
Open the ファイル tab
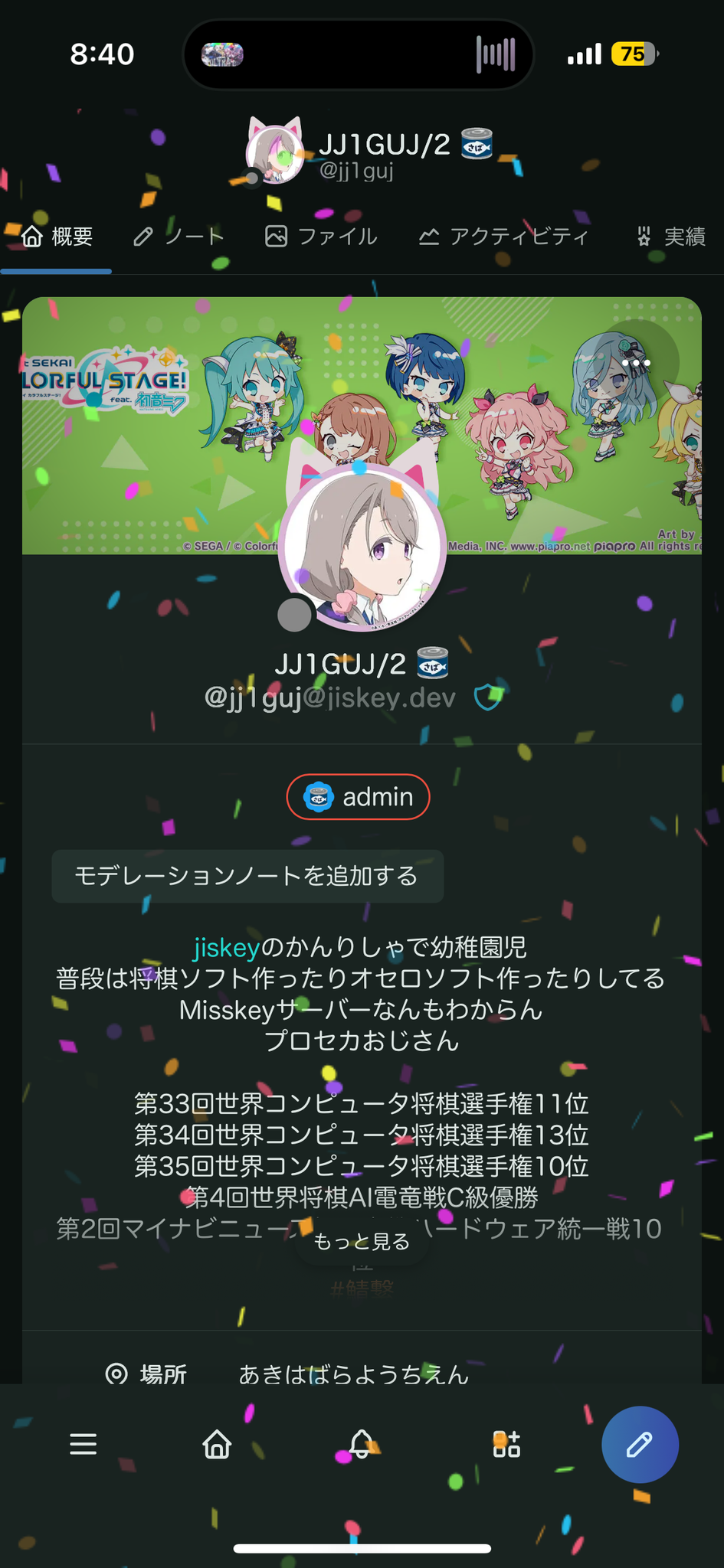[x=321, y=237]
